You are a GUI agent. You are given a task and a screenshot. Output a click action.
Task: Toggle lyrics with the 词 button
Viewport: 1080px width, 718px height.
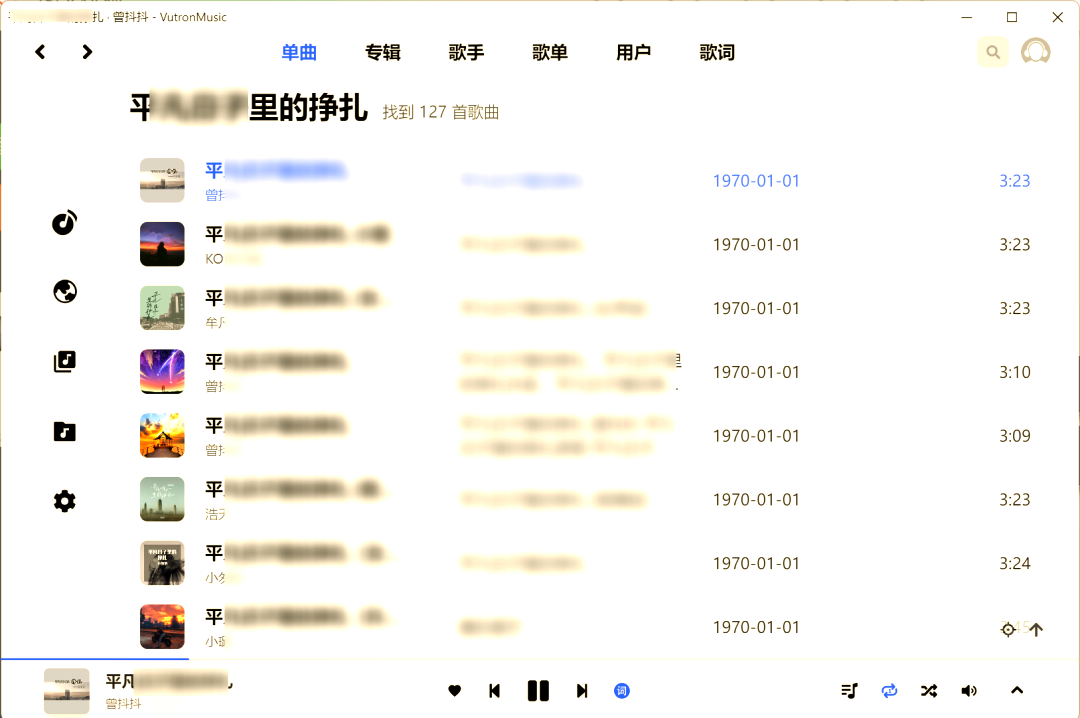[622, 691]
